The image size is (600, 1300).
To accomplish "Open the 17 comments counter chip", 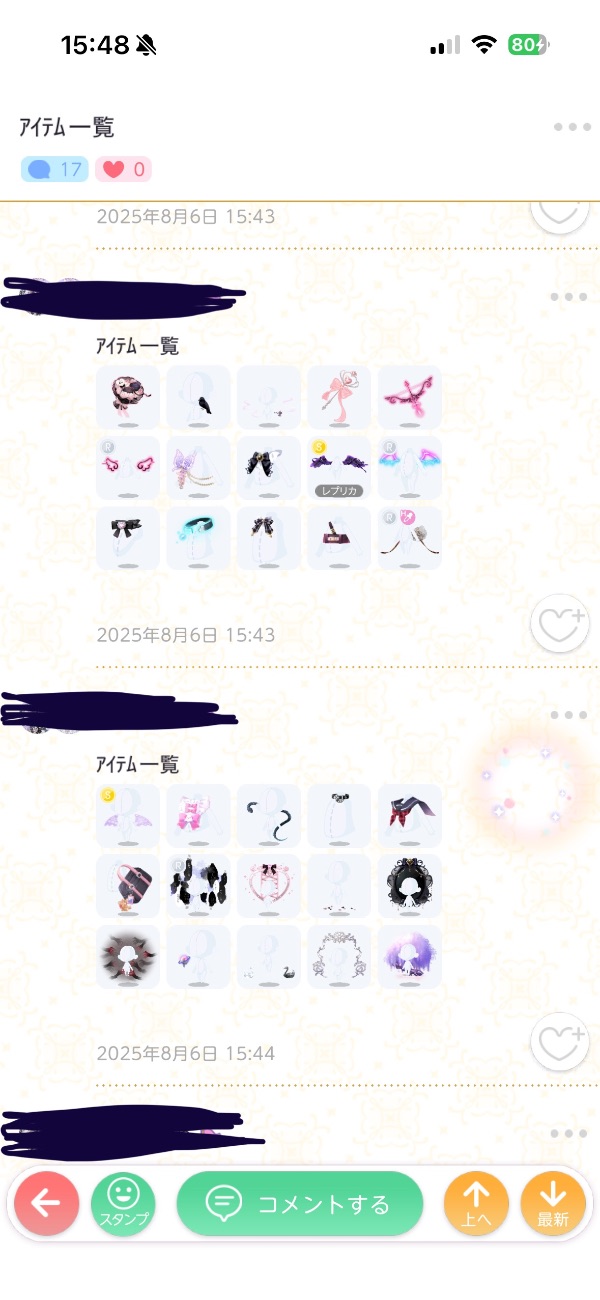I will (55, 169).
